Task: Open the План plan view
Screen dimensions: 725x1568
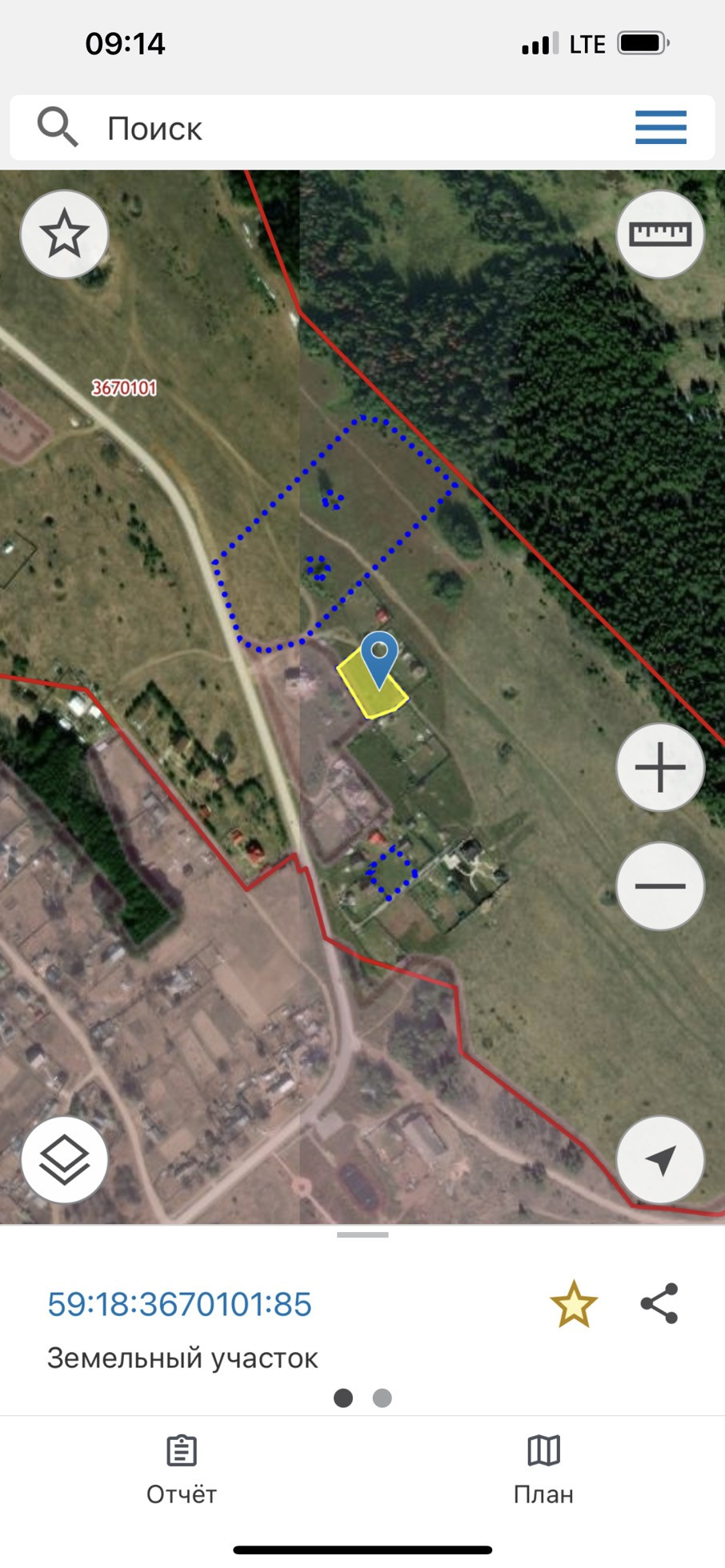Action: click(x=543, y=1470)
